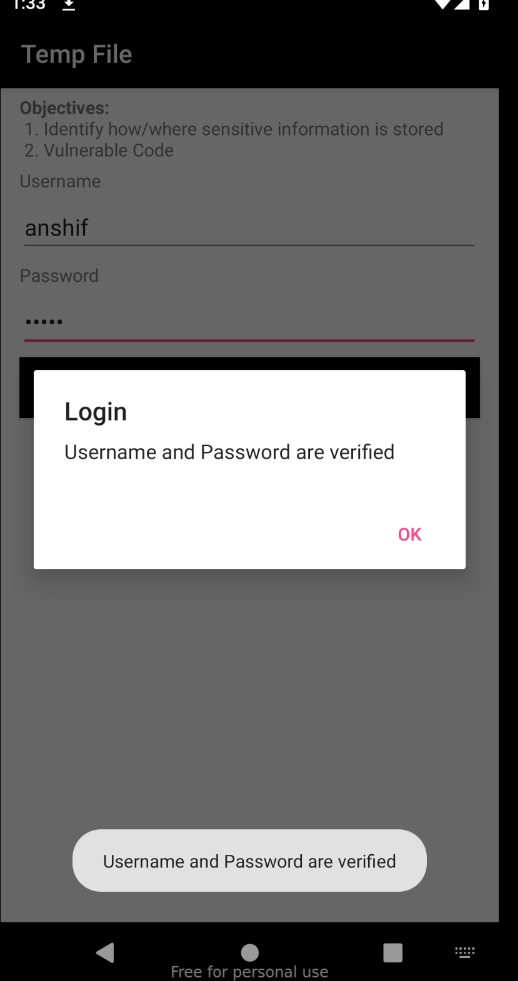Go to the home screen
This screenshot has height=981, width=518.
(x=250, y=952)
